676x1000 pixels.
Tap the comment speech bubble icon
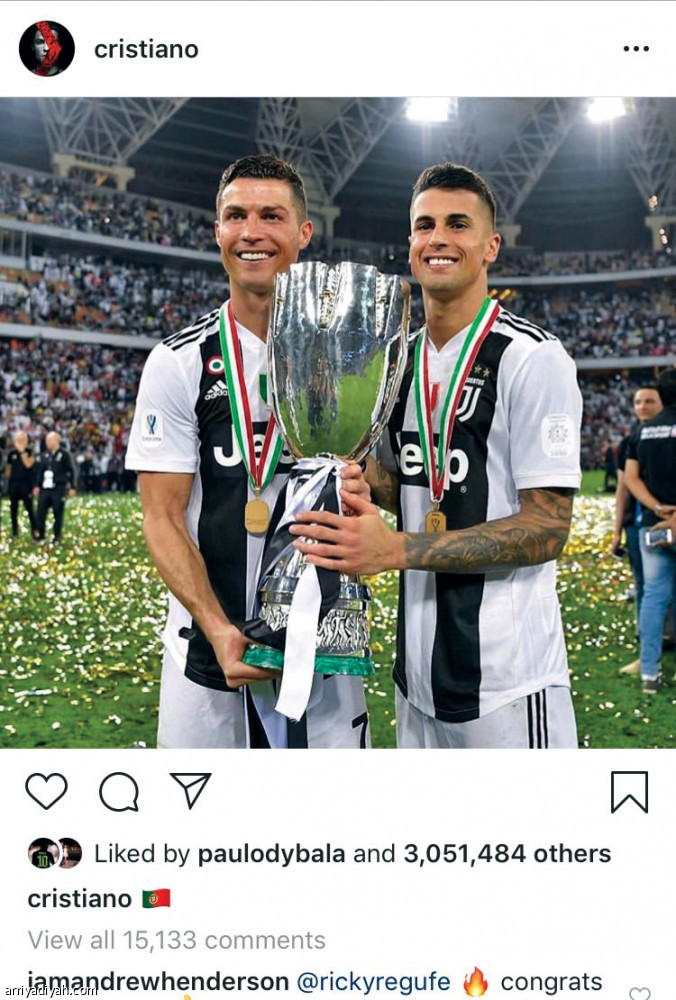pos(118,792)
